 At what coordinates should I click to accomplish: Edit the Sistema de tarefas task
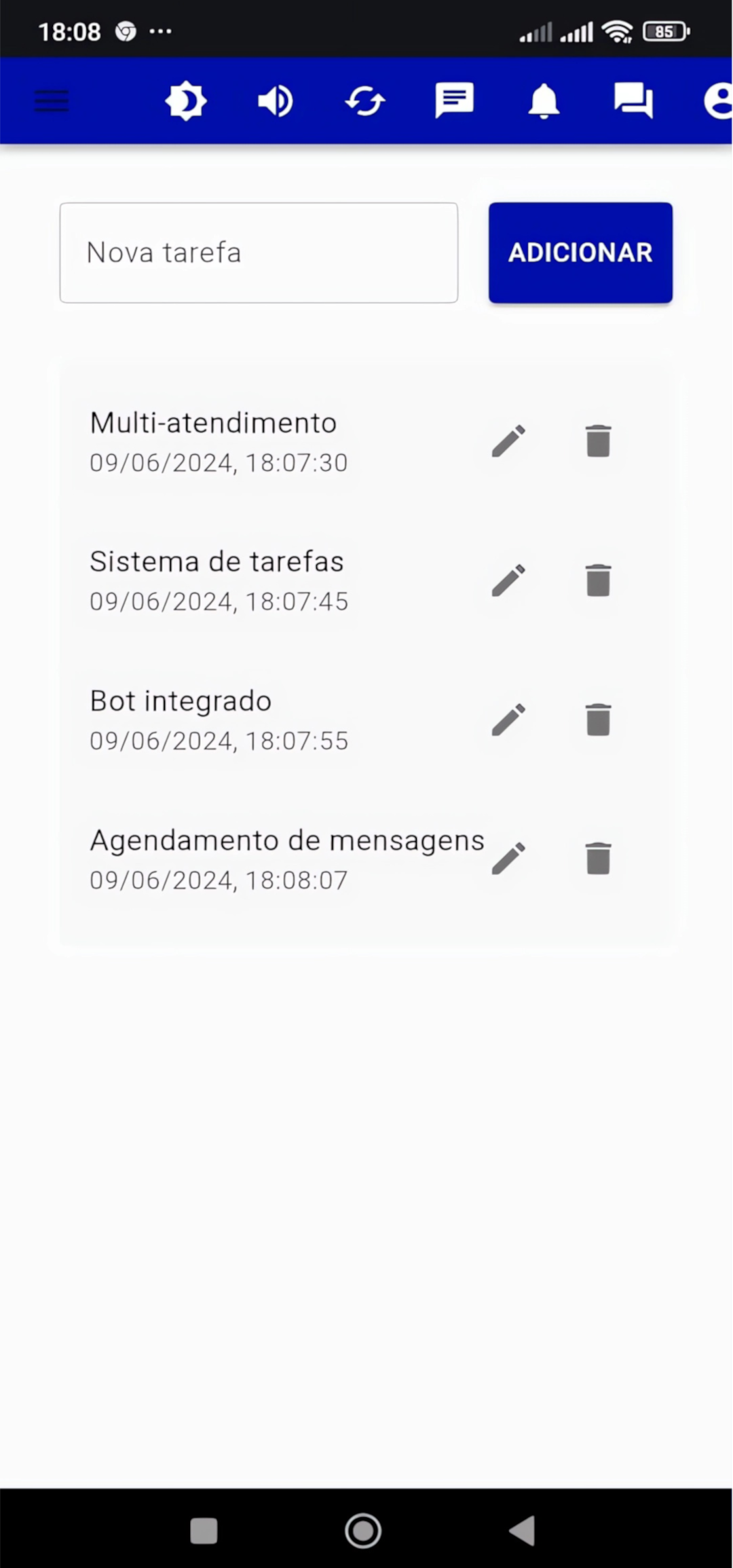click(508, 580)
